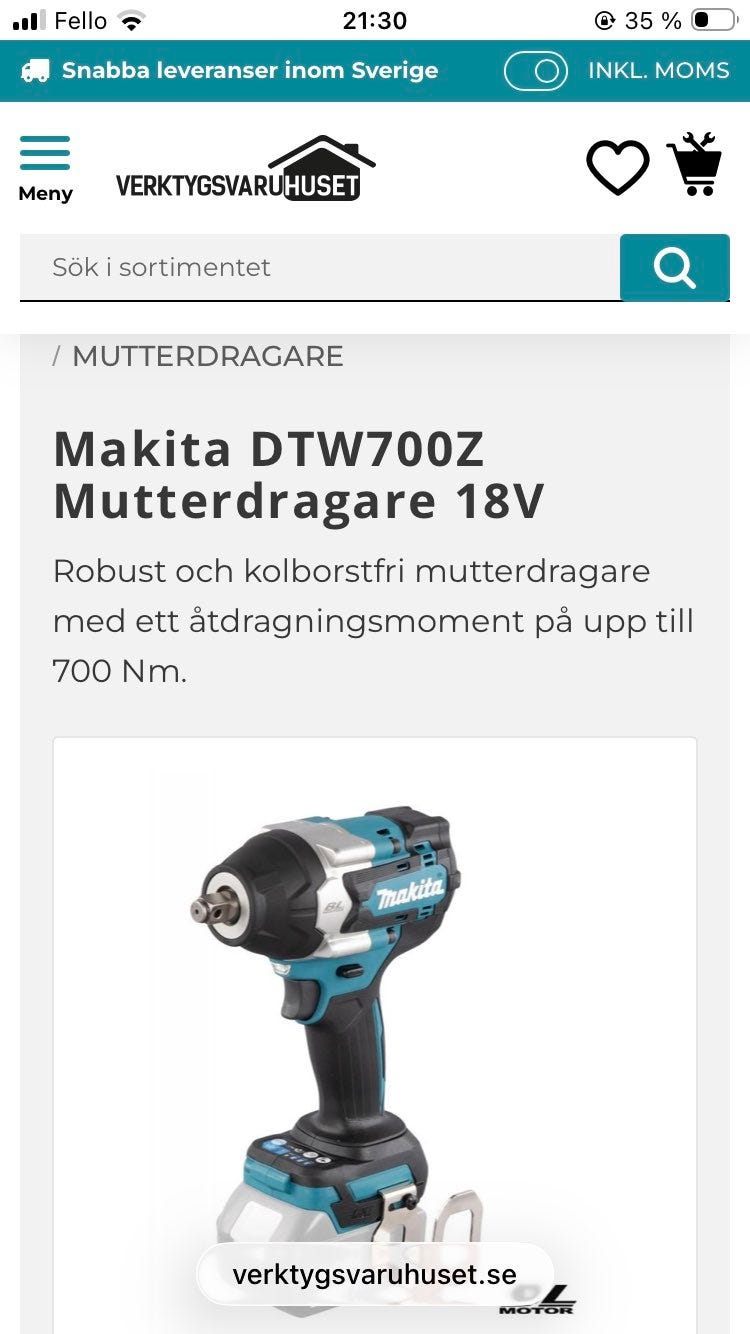The height and width of the screenshot is (1334, 750).
Task: Toggle the INKL. MOMS price switch
Action: pyautogui.click(x=536, y=71)
